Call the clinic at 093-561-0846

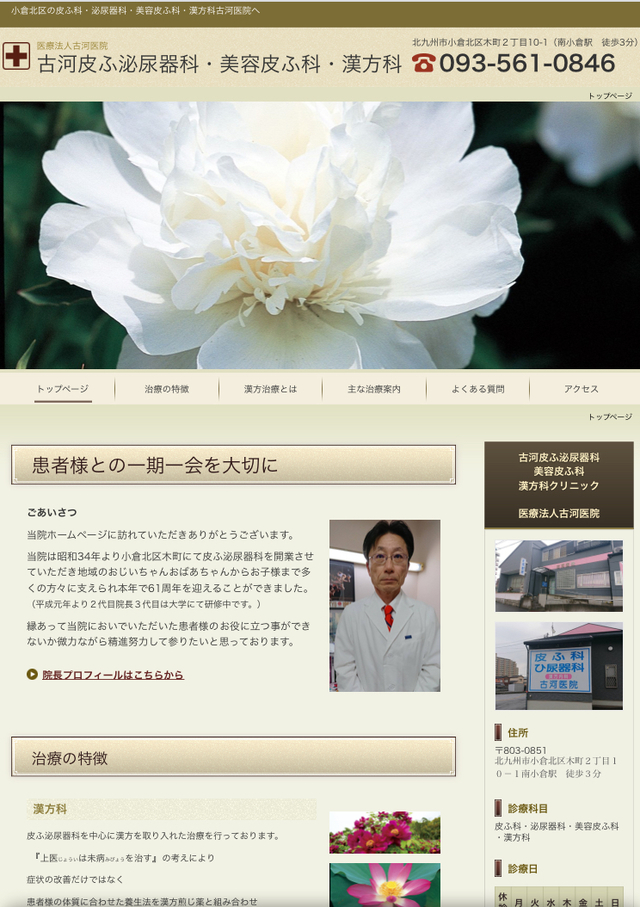(x=526, y=64)
